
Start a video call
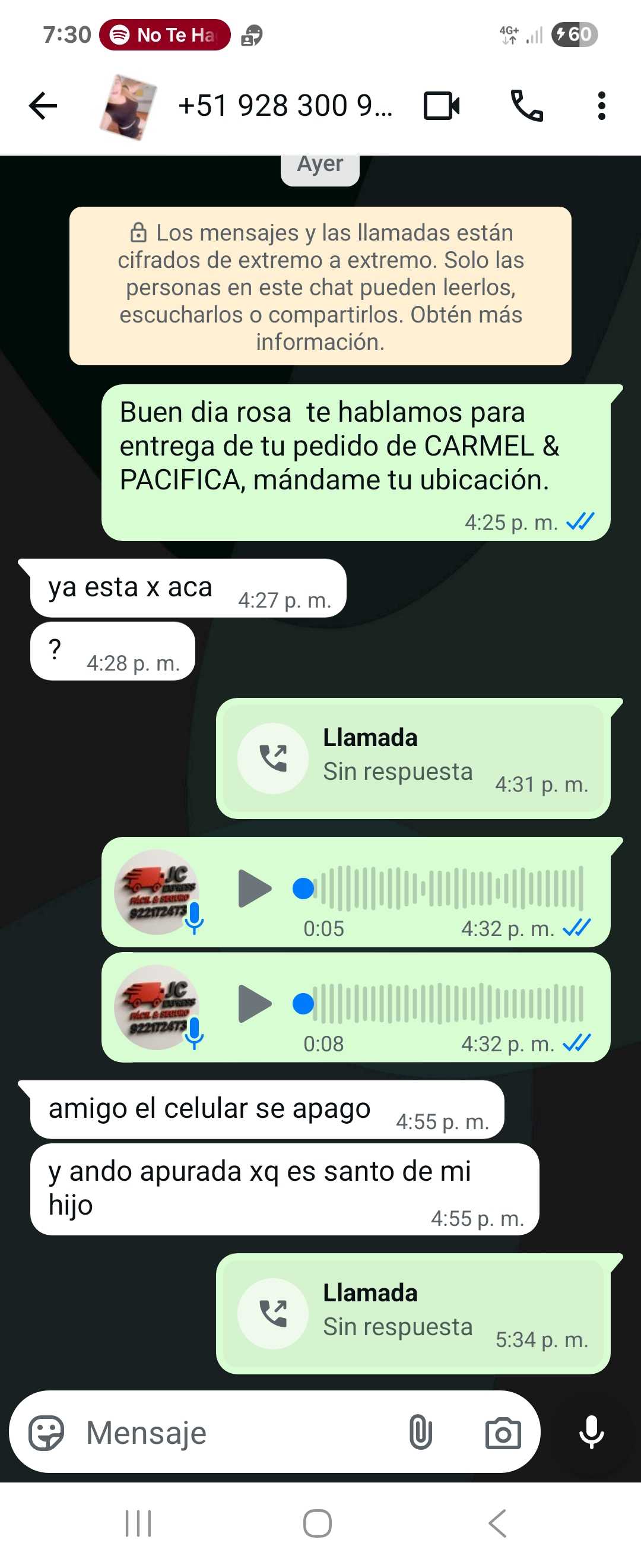[x=441, y=106]
